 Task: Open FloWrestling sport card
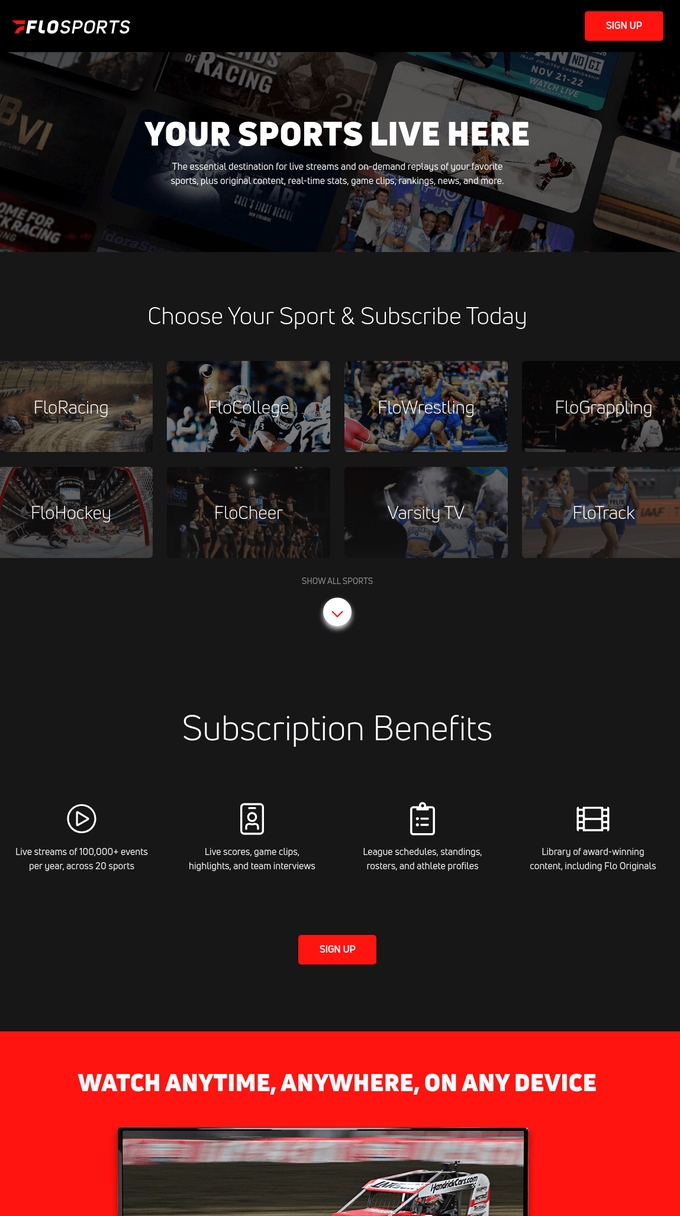pos(426,407)
